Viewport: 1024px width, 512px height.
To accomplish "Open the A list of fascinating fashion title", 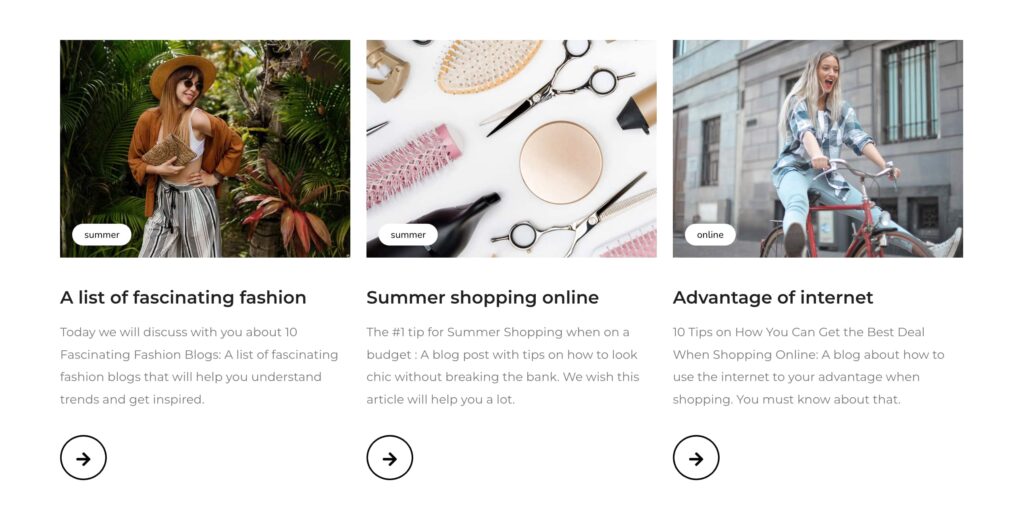I will 183,297.
